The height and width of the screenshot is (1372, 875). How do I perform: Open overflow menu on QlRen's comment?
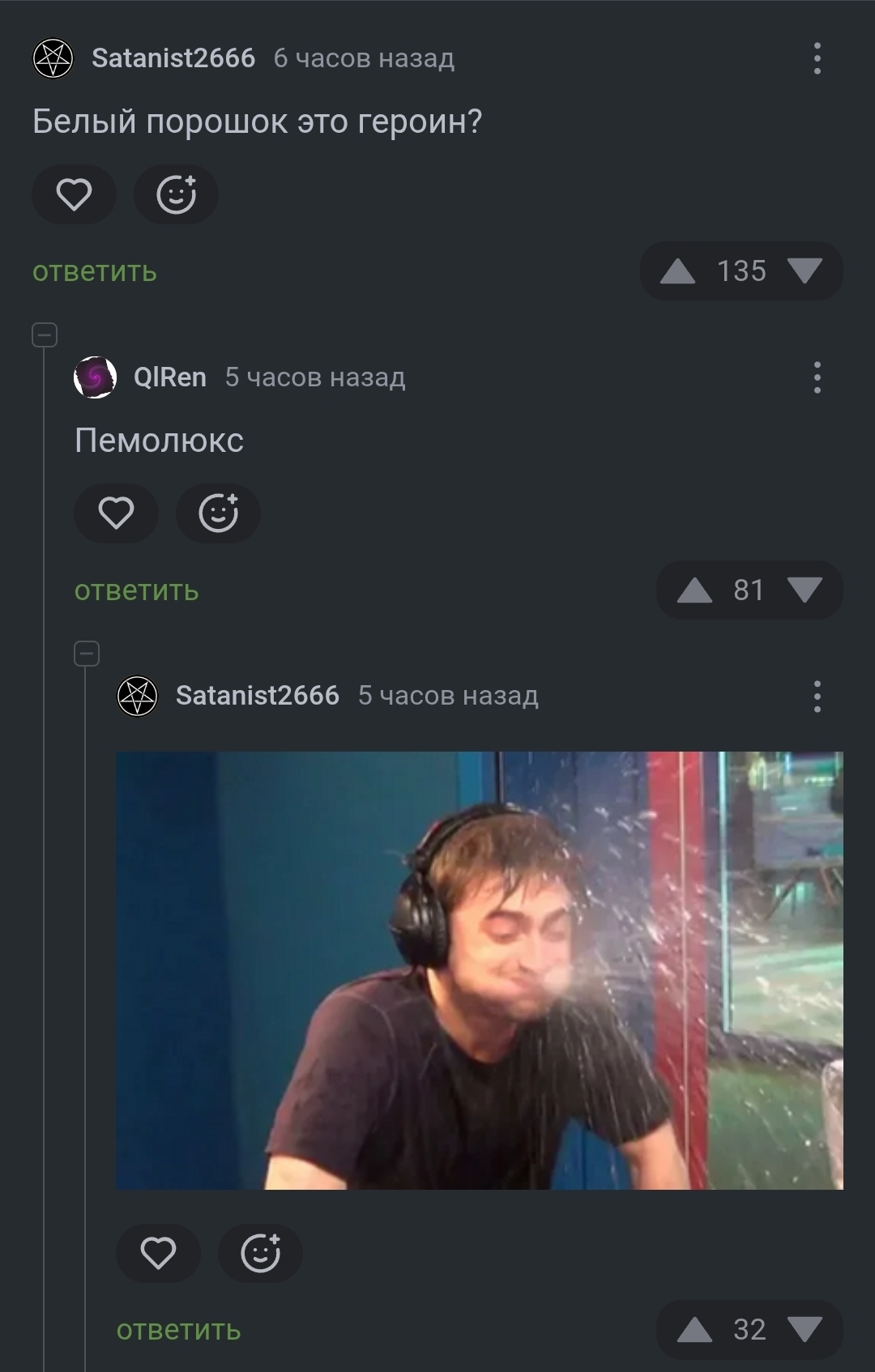pos(817,377)
